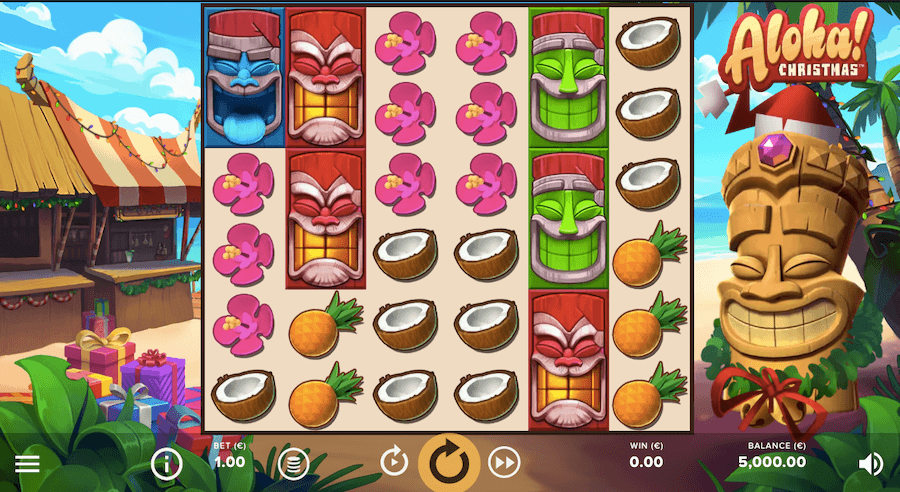Viewport: 900px width, 492px height.
Task: Open the bet coin settings
Action: pyautogui.click(x=292, y=463)
